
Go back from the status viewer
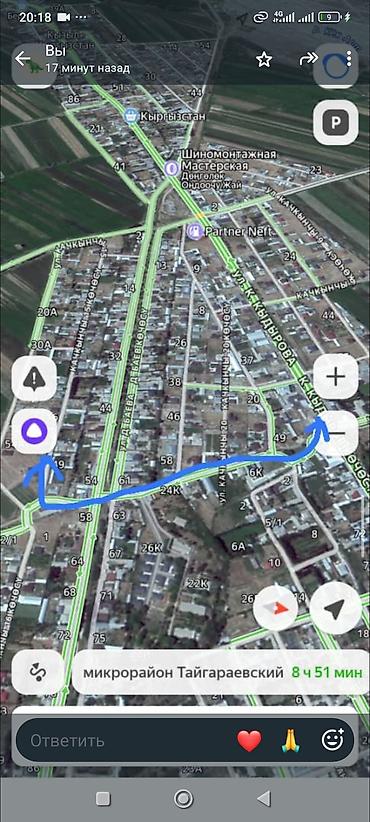pyautogui.click(x=23, y=58)
